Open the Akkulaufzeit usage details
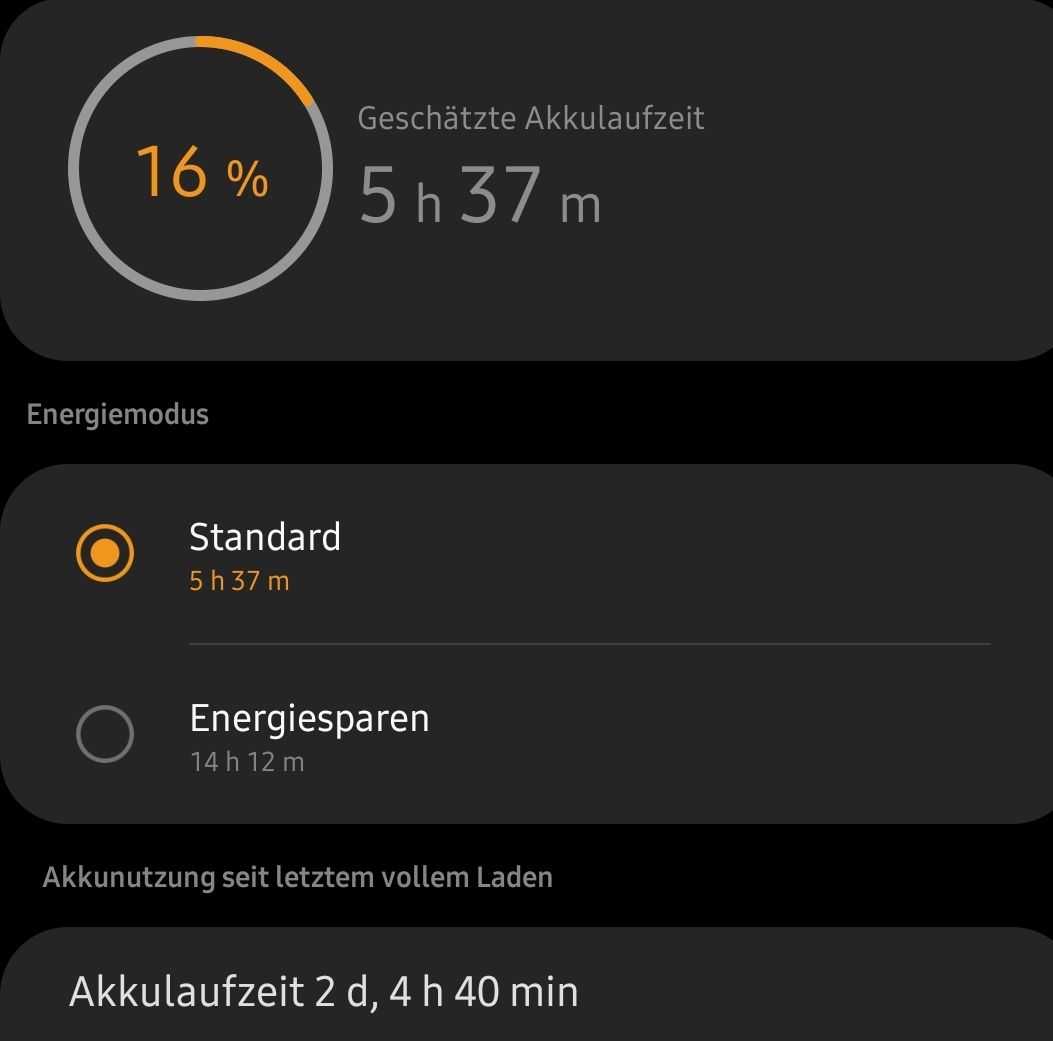This screenshot has width=1053, height=1041. [x=324, y=992]
